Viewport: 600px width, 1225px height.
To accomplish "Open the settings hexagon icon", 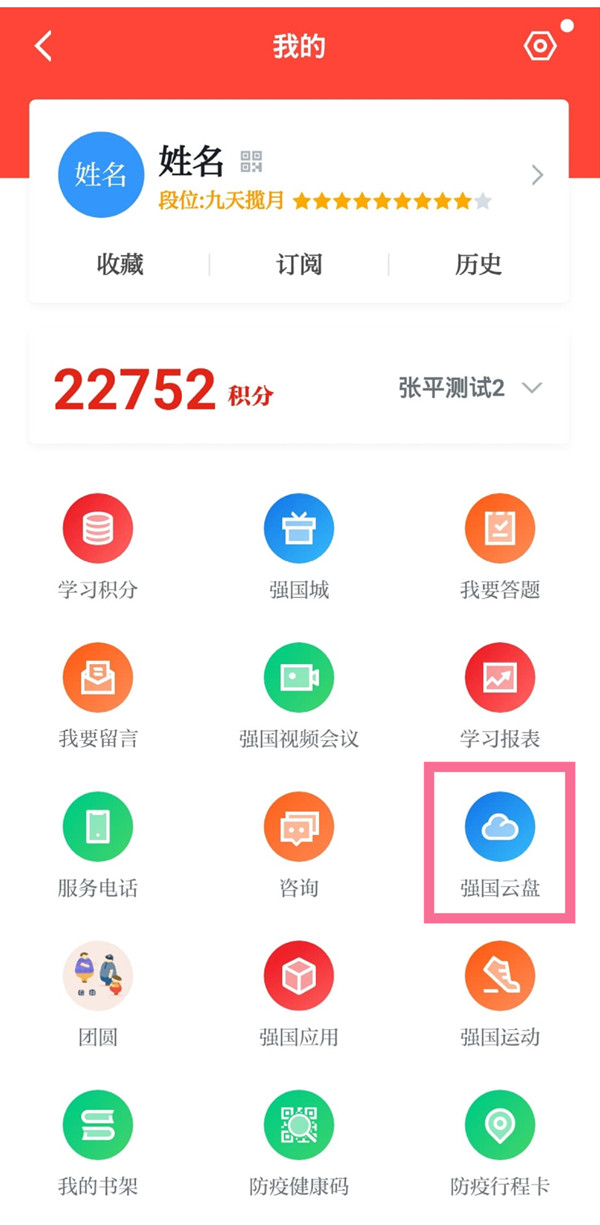I will (540, 46).
